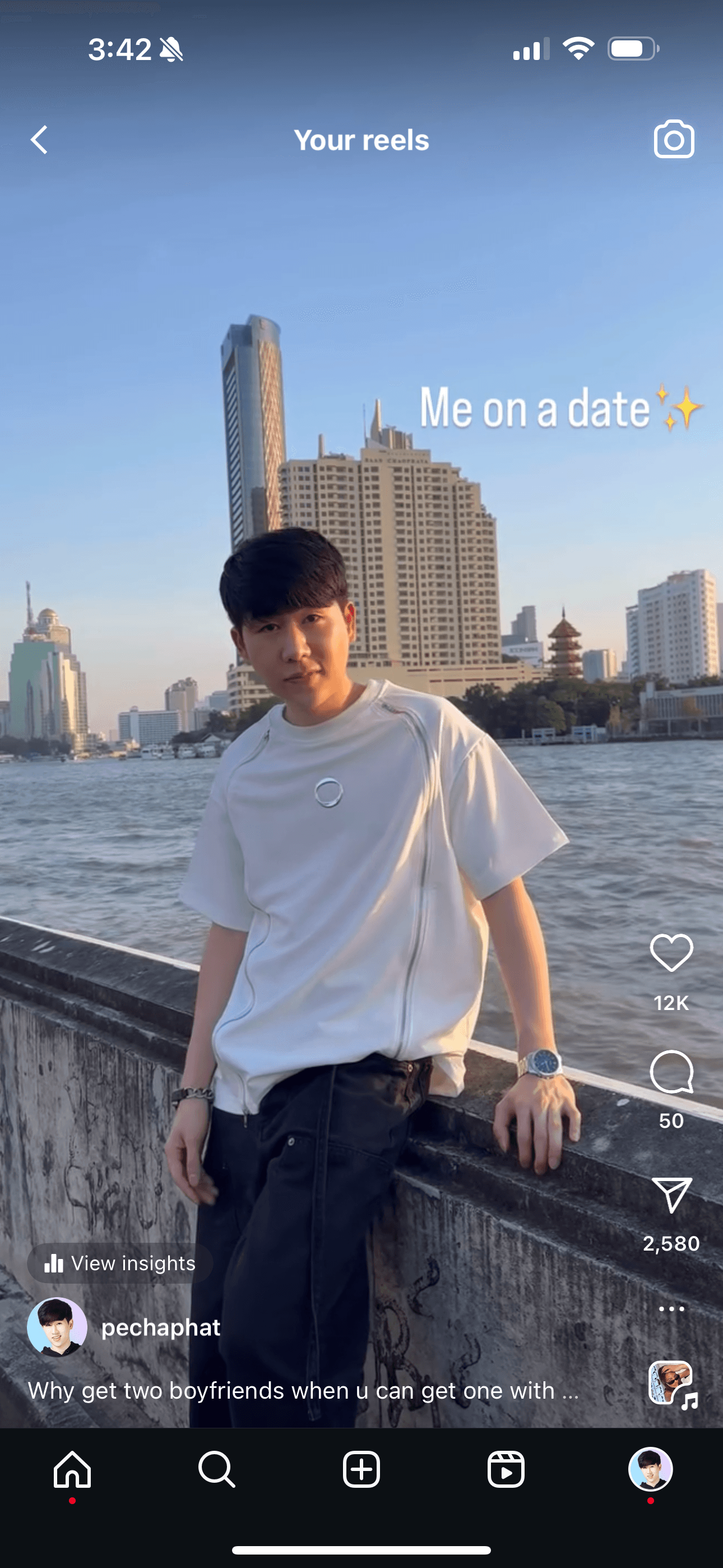Switch to the Home tab
This screenshot has height=1568, width=723.
[x=72, y=1469]
